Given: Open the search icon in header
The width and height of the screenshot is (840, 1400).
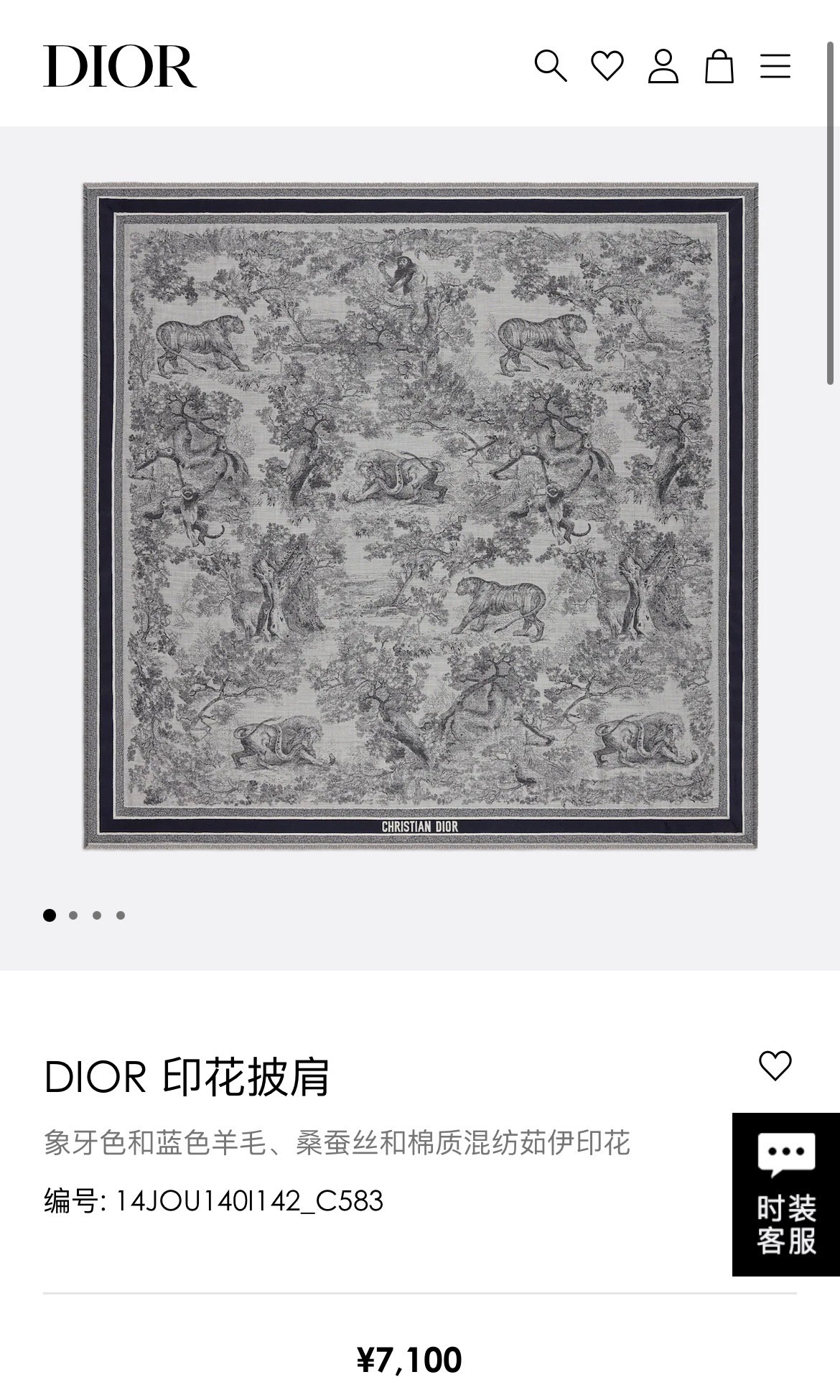Looking at the screenshot, I should [551, 66].
